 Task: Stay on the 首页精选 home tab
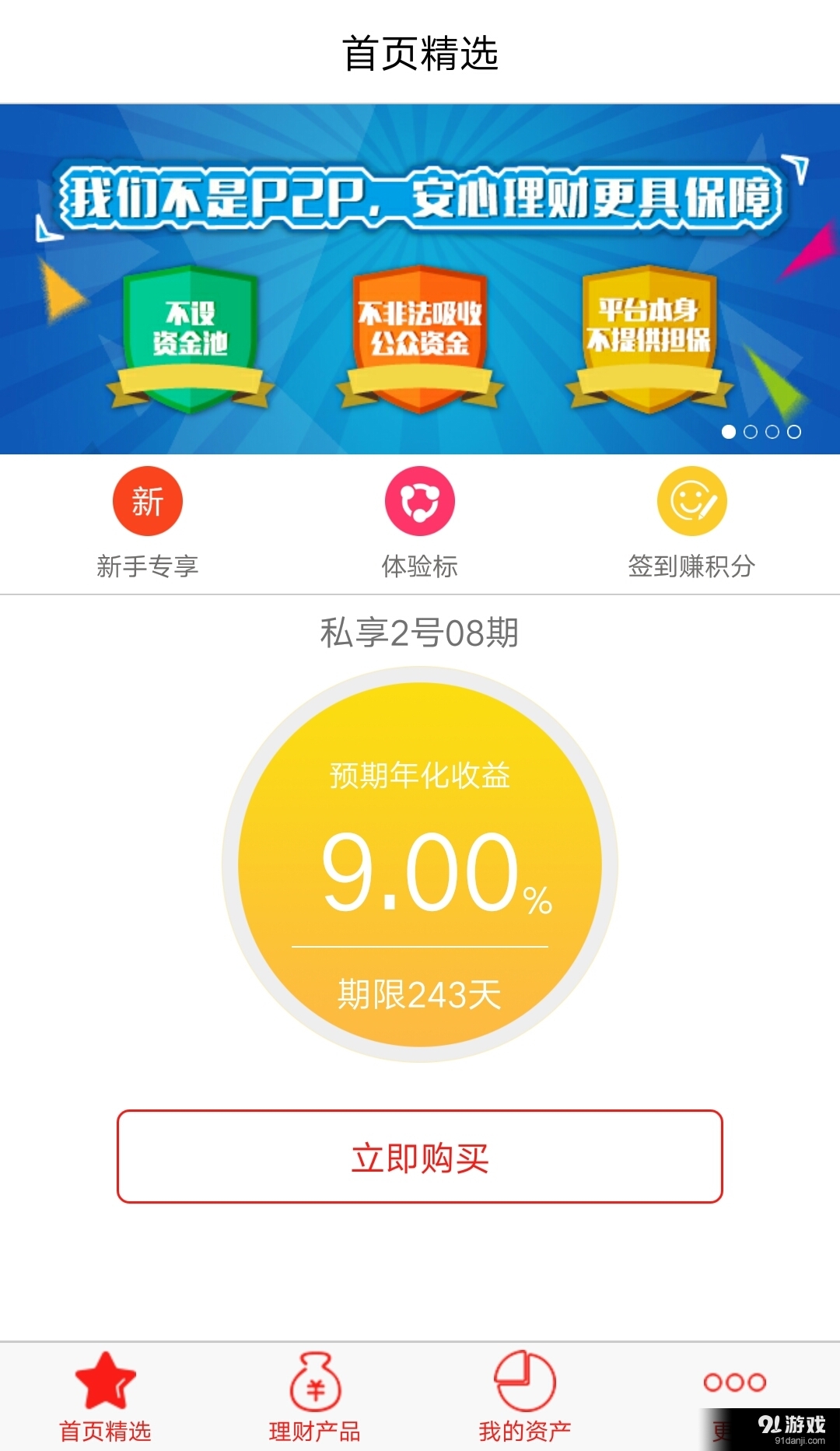105,1400
